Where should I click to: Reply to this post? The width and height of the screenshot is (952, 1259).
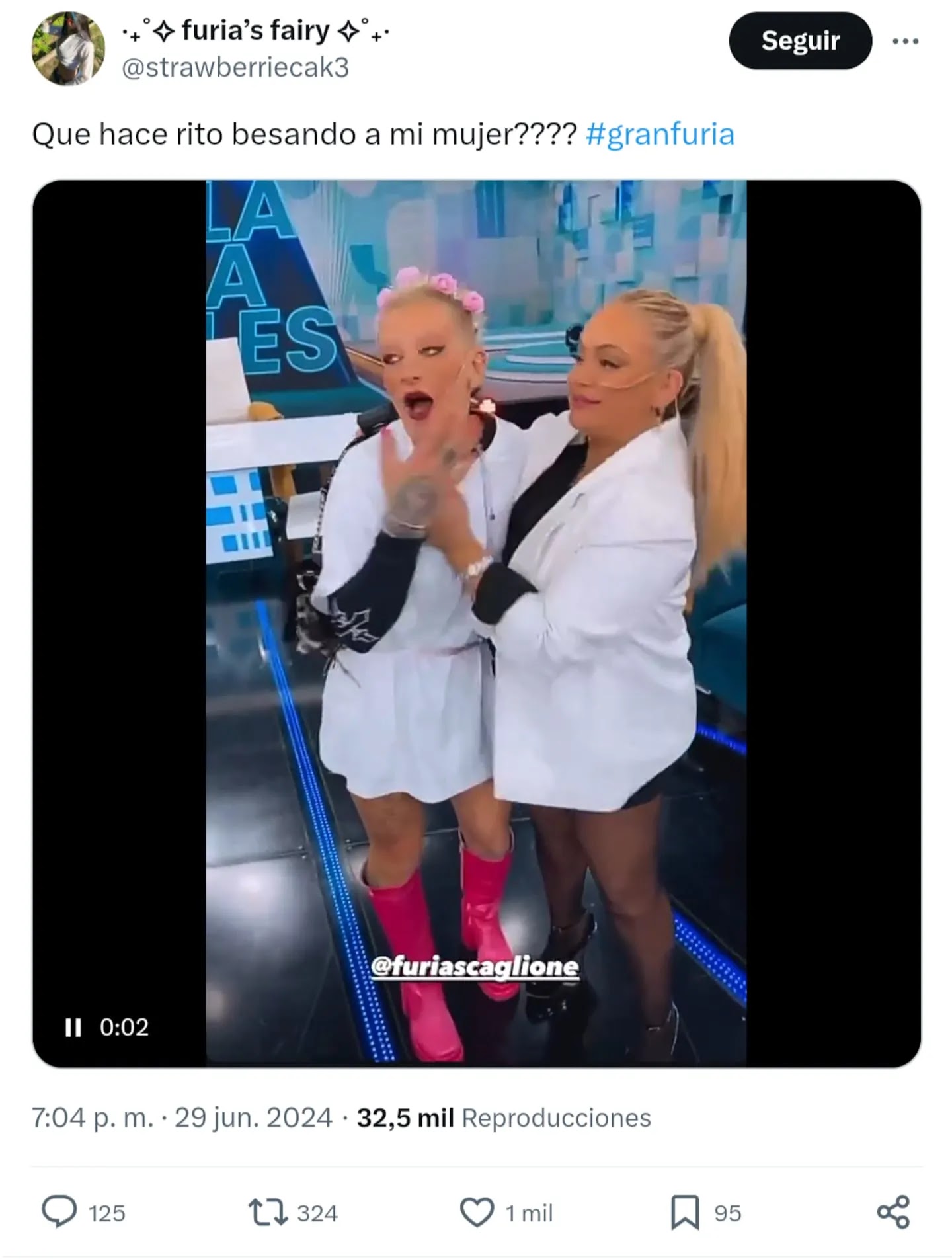pos(59,1212)
